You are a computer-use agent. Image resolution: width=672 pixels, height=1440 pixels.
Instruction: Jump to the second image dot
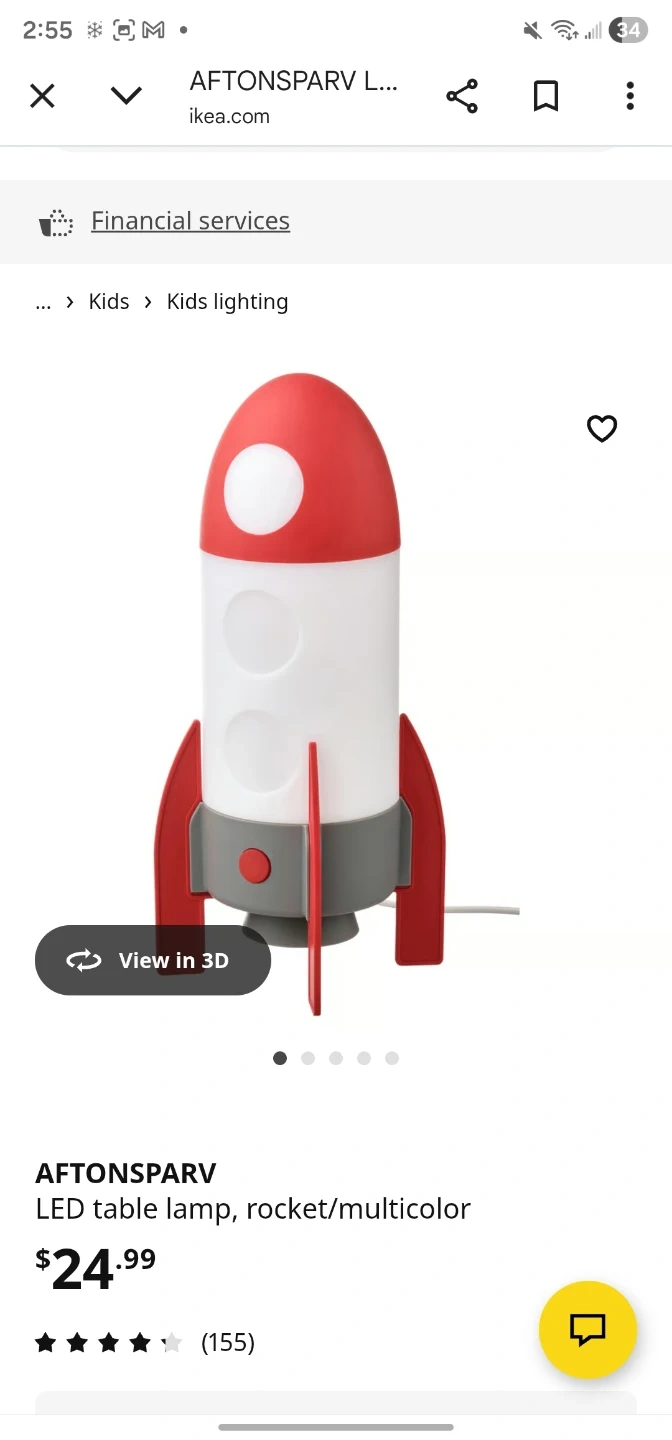[308, 1058]
